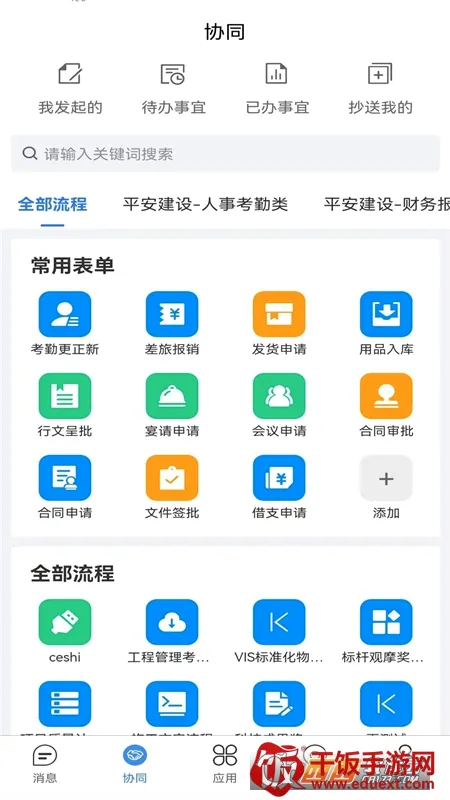Open the 借支申请 form

tap(279, 487)
